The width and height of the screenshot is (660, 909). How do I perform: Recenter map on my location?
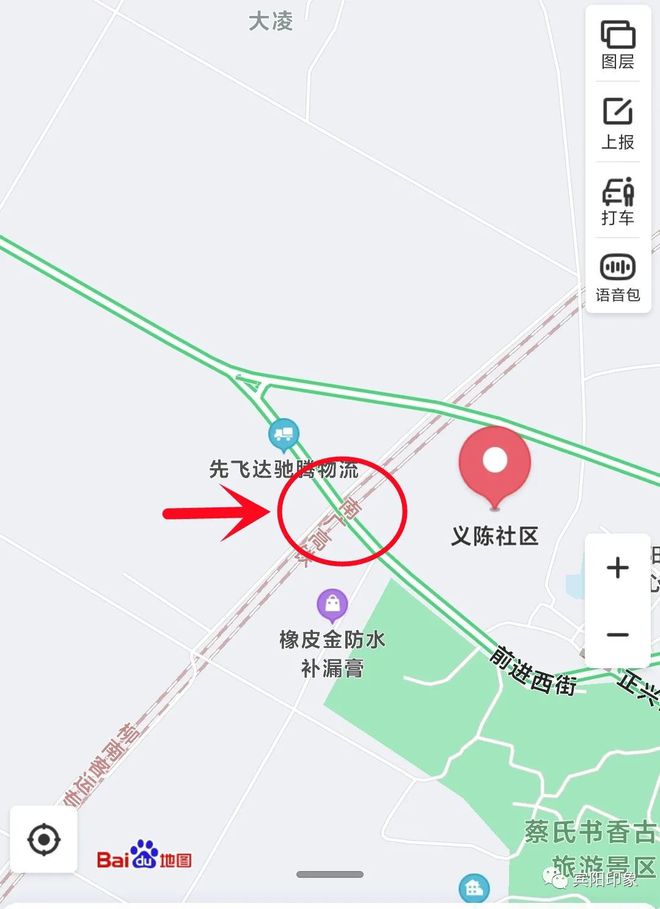click(x=44, y=839)
